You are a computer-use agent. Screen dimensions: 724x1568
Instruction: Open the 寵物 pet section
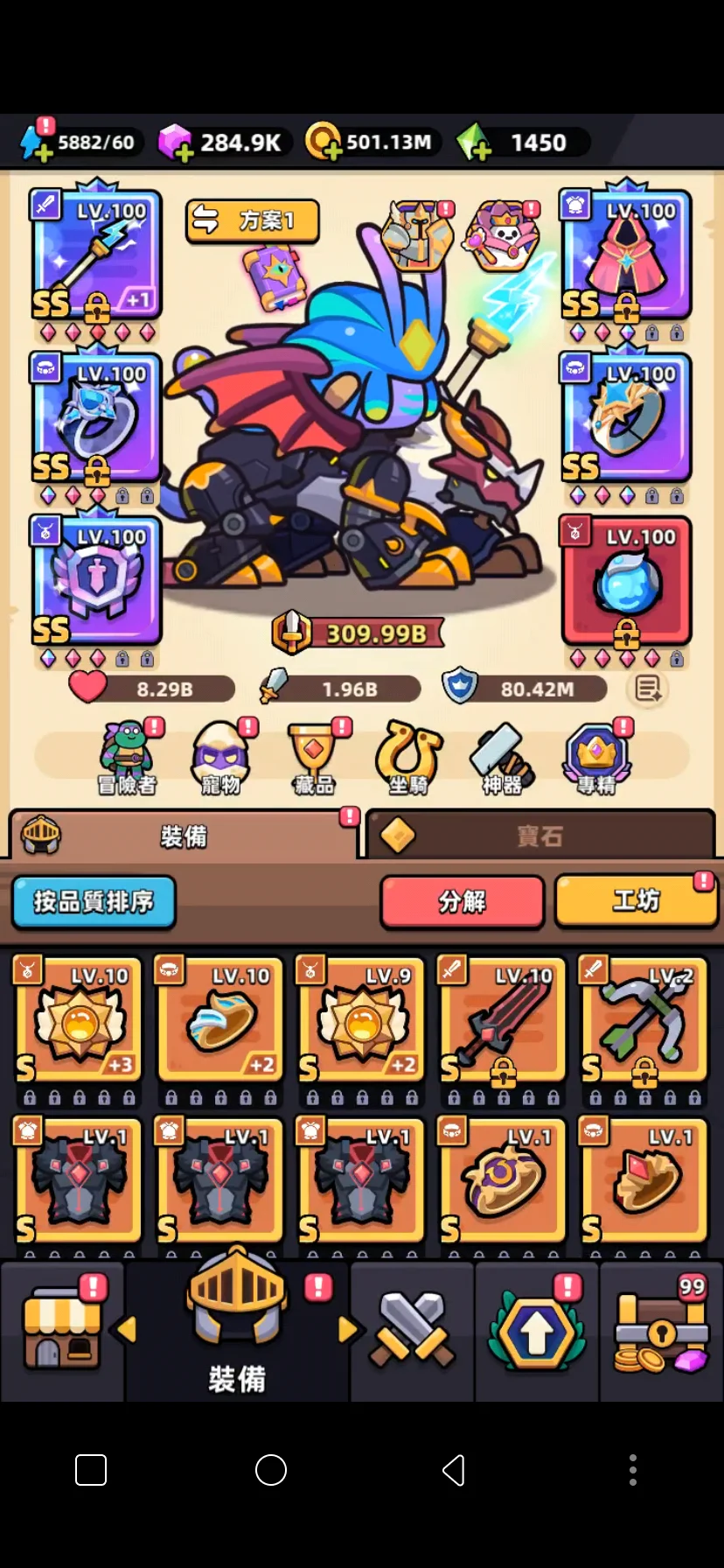pos(222,758)
